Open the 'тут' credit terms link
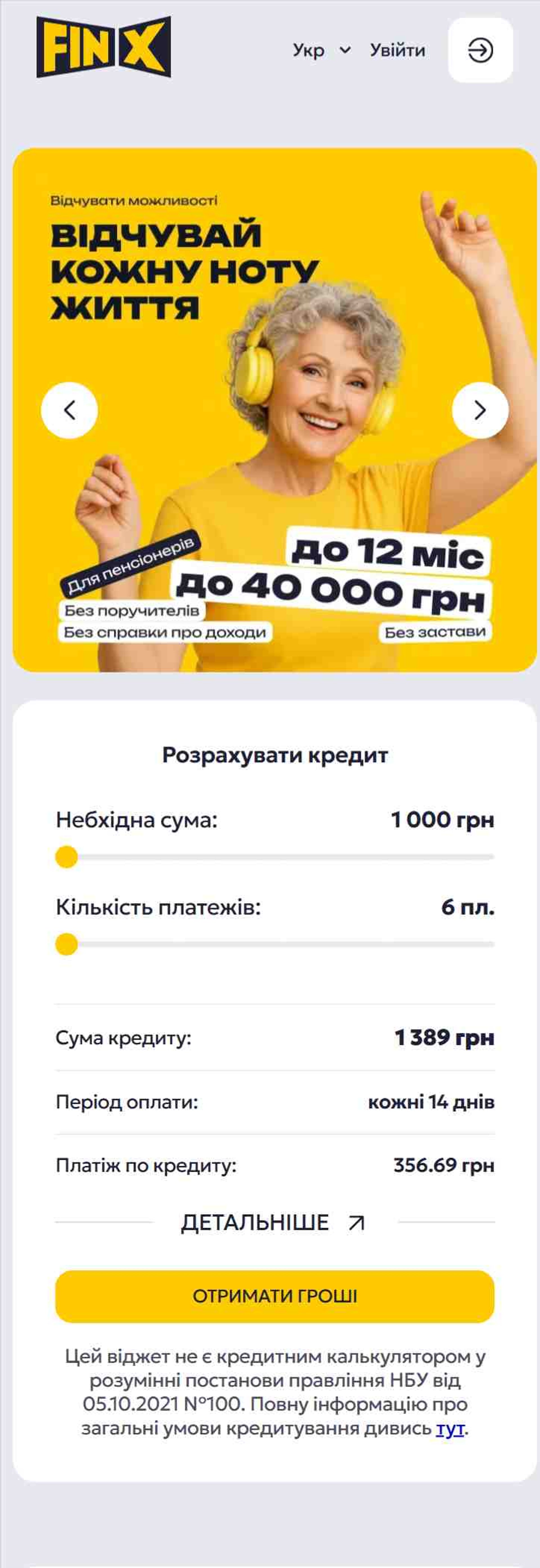The image size is (540, 1568). [x=450, y=1427]
